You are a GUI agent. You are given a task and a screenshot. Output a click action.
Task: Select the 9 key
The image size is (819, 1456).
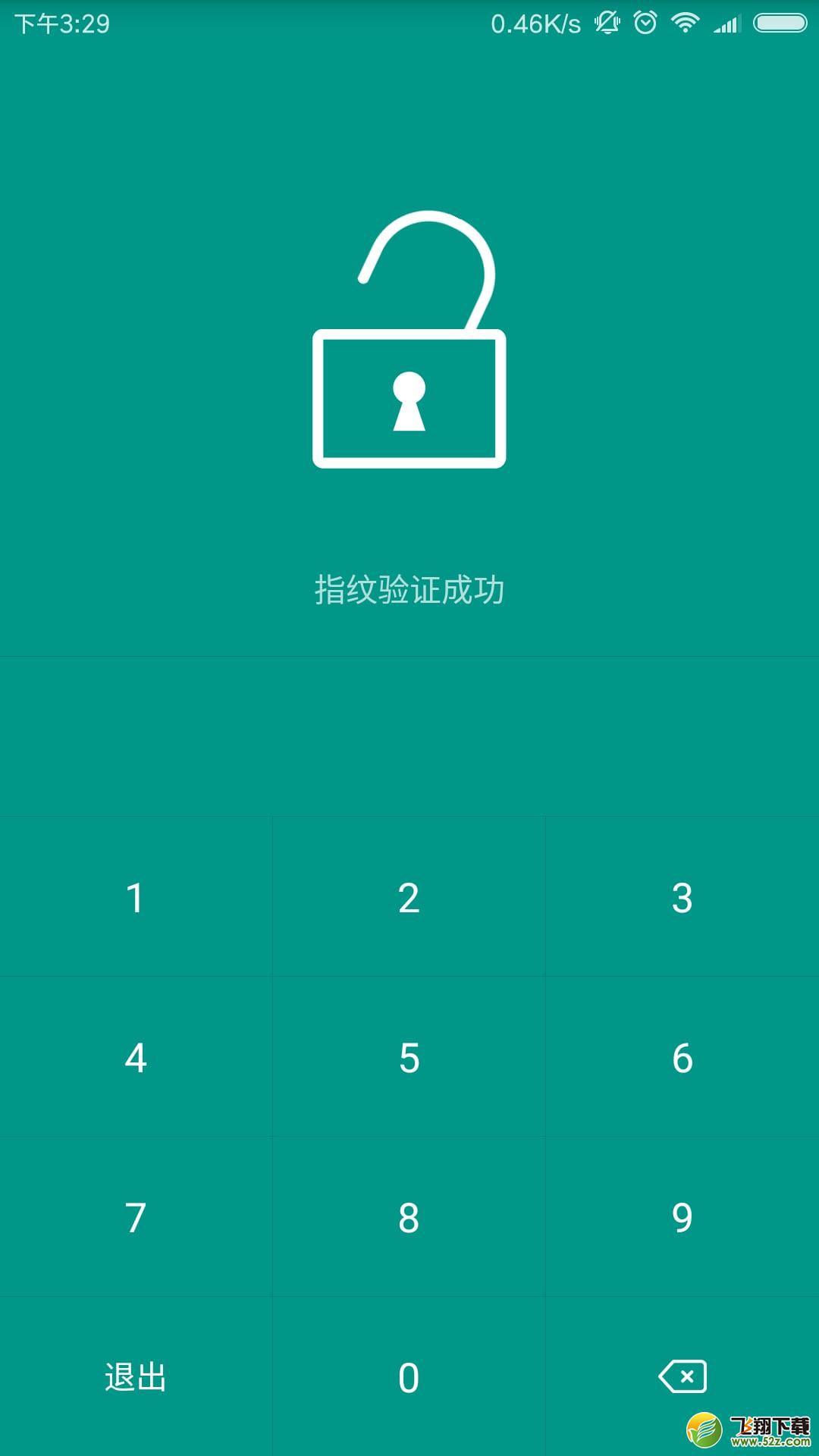point(682,1217)
